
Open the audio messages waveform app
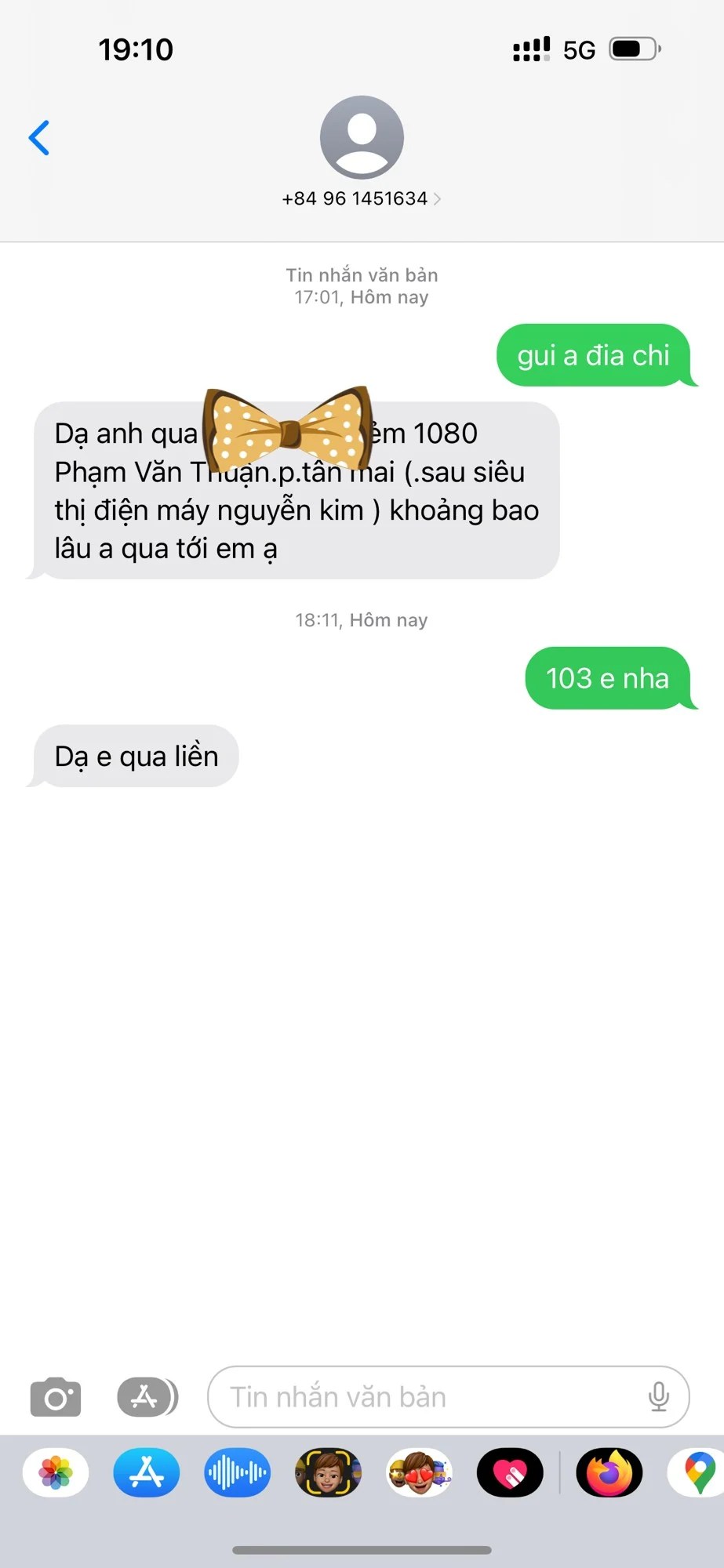click(x=238, y=1472)
